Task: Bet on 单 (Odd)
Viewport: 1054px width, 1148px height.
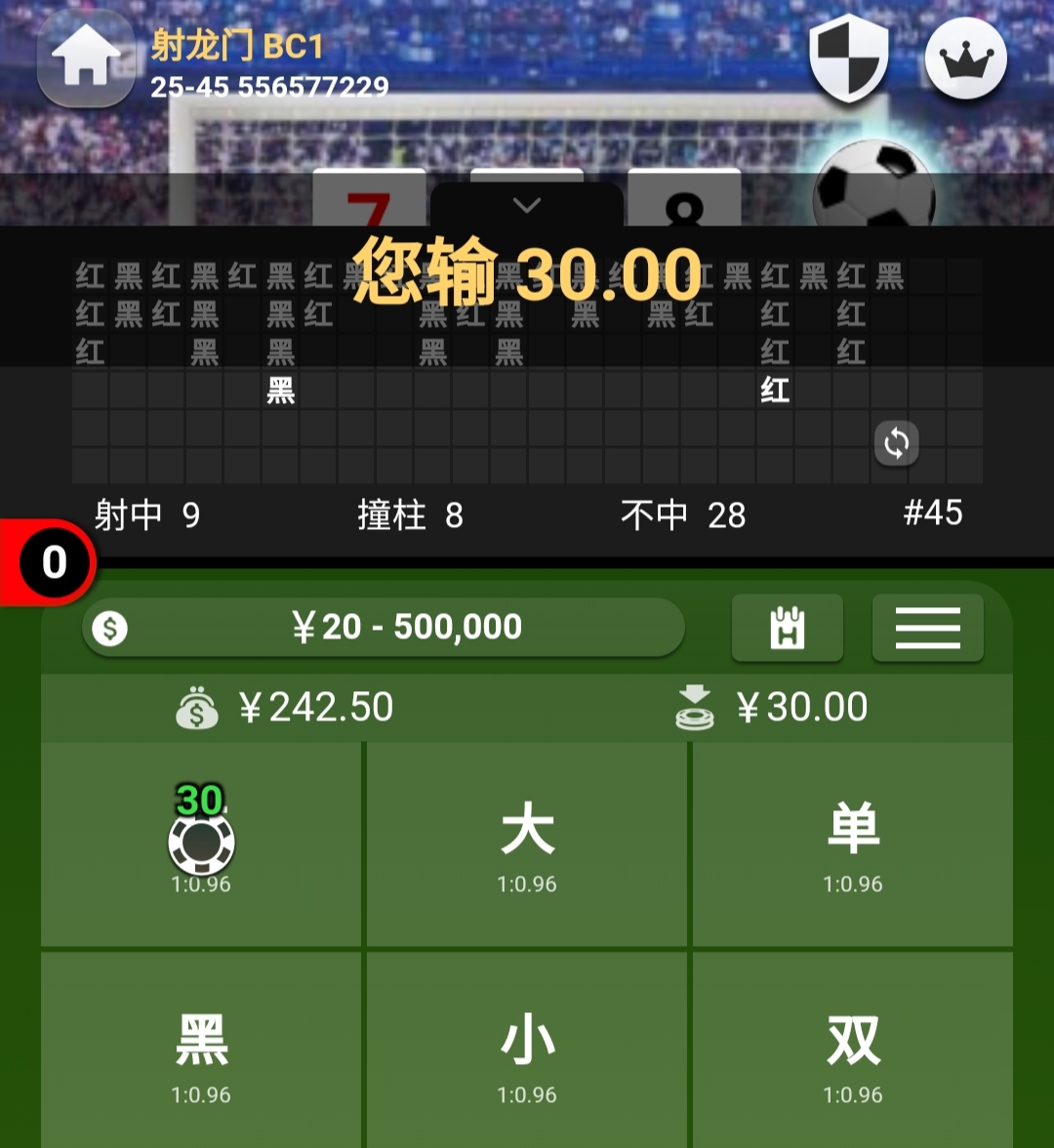Action: click(853, 843)
